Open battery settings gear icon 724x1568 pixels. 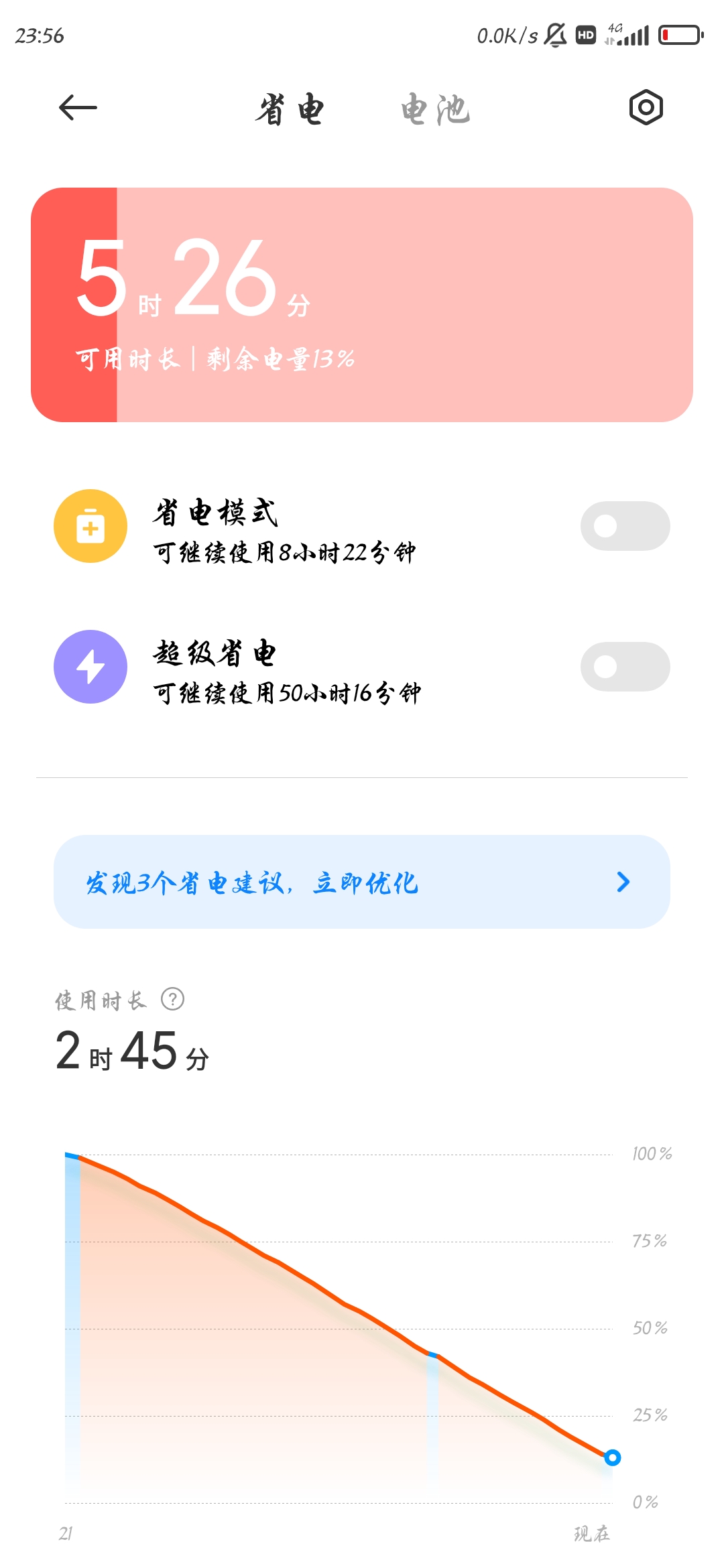(x=646, y=107)
